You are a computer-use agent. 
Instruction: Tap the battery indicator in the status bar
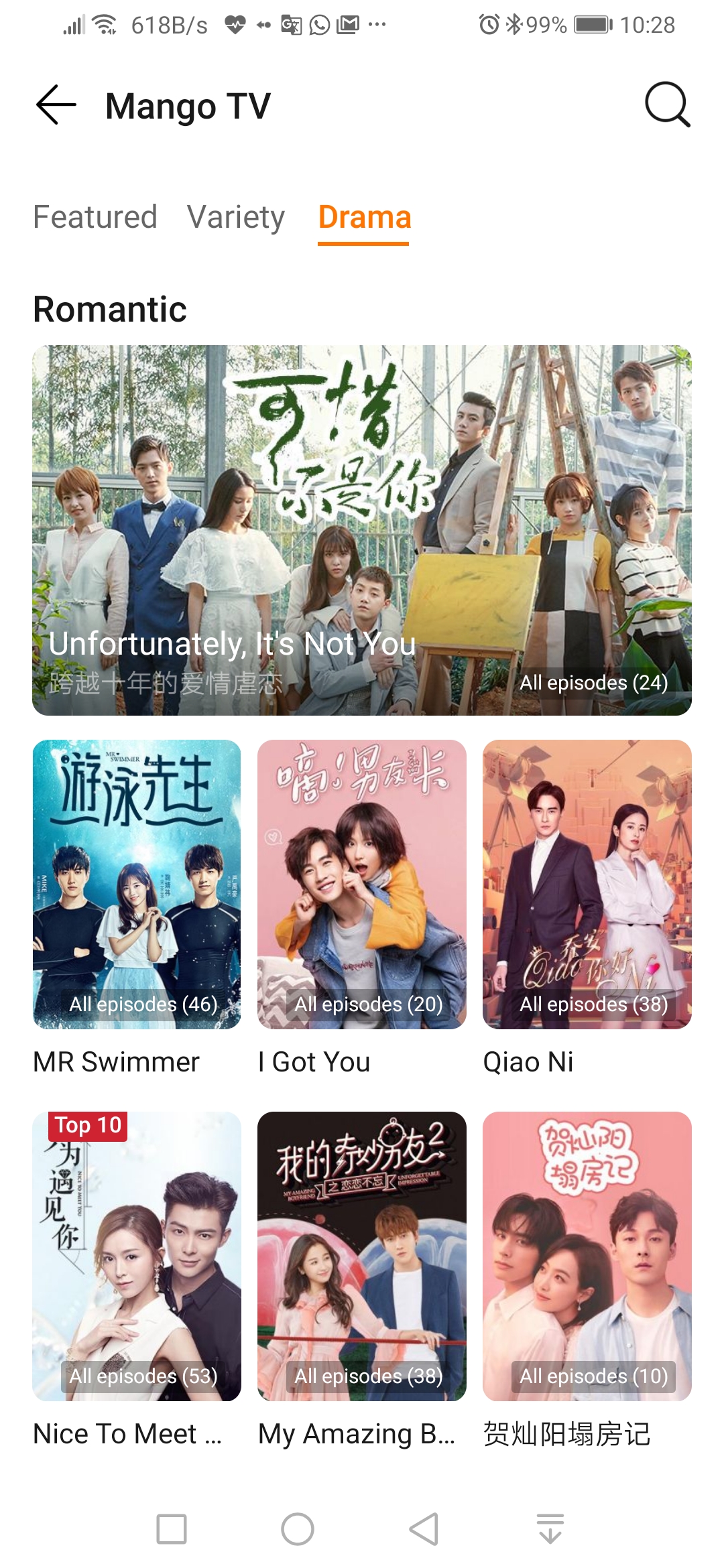591,25
